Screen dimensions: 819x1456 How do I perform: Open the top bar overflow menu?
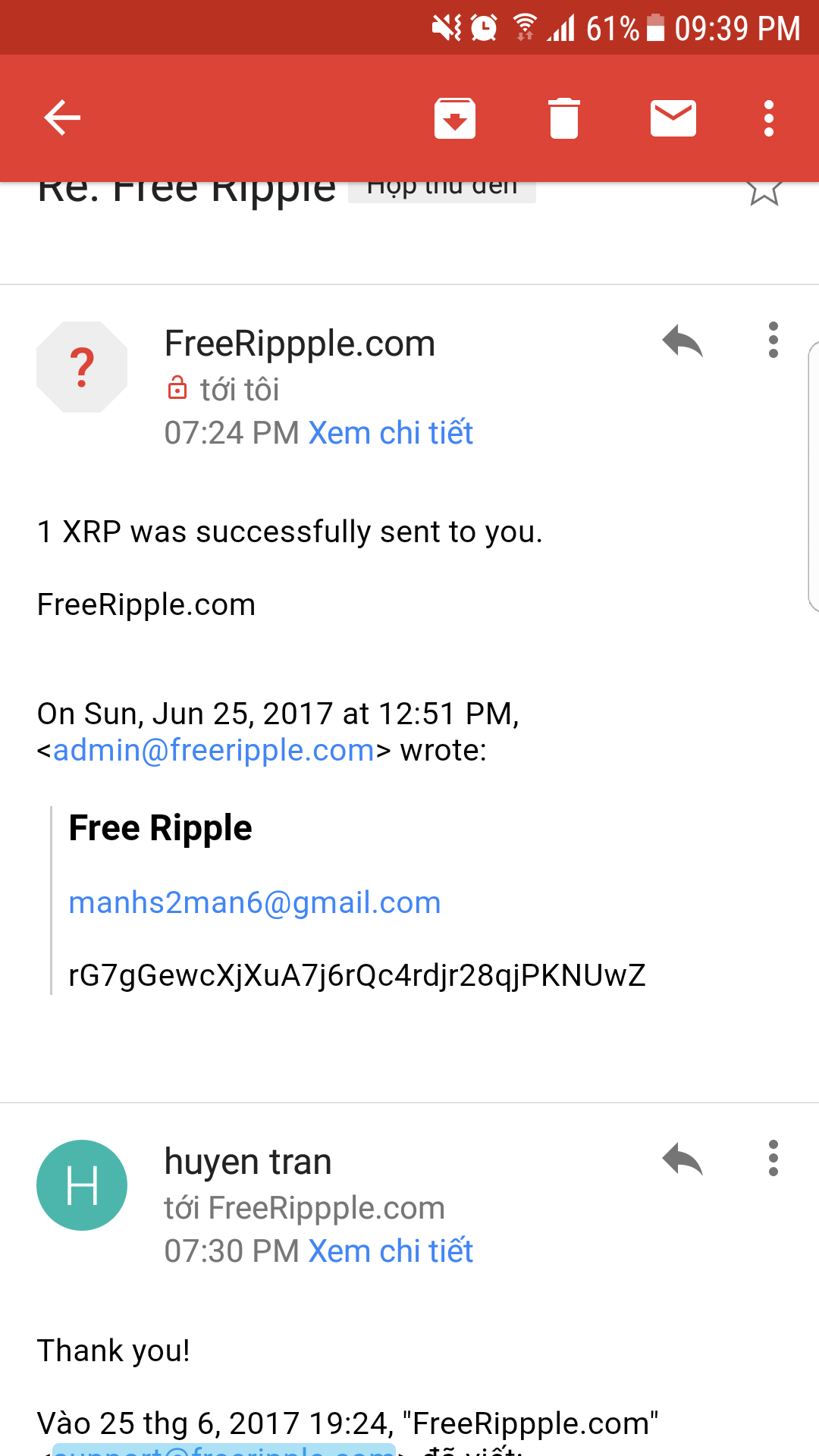tap(769, 118)
